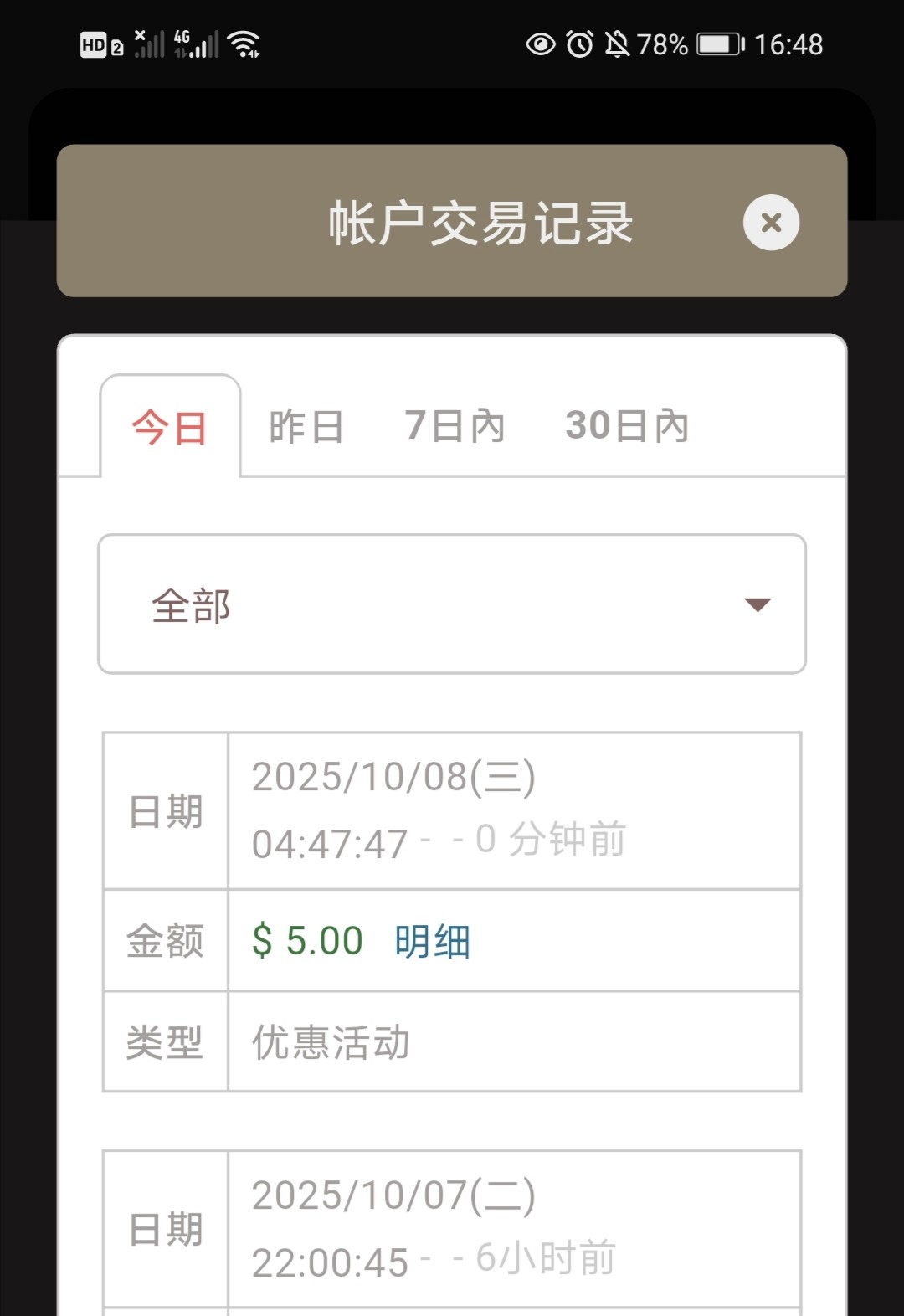This screenshot has width=904, height=1316.
Task: Expand the 全部 type dropdown
Action: (452, 604)
